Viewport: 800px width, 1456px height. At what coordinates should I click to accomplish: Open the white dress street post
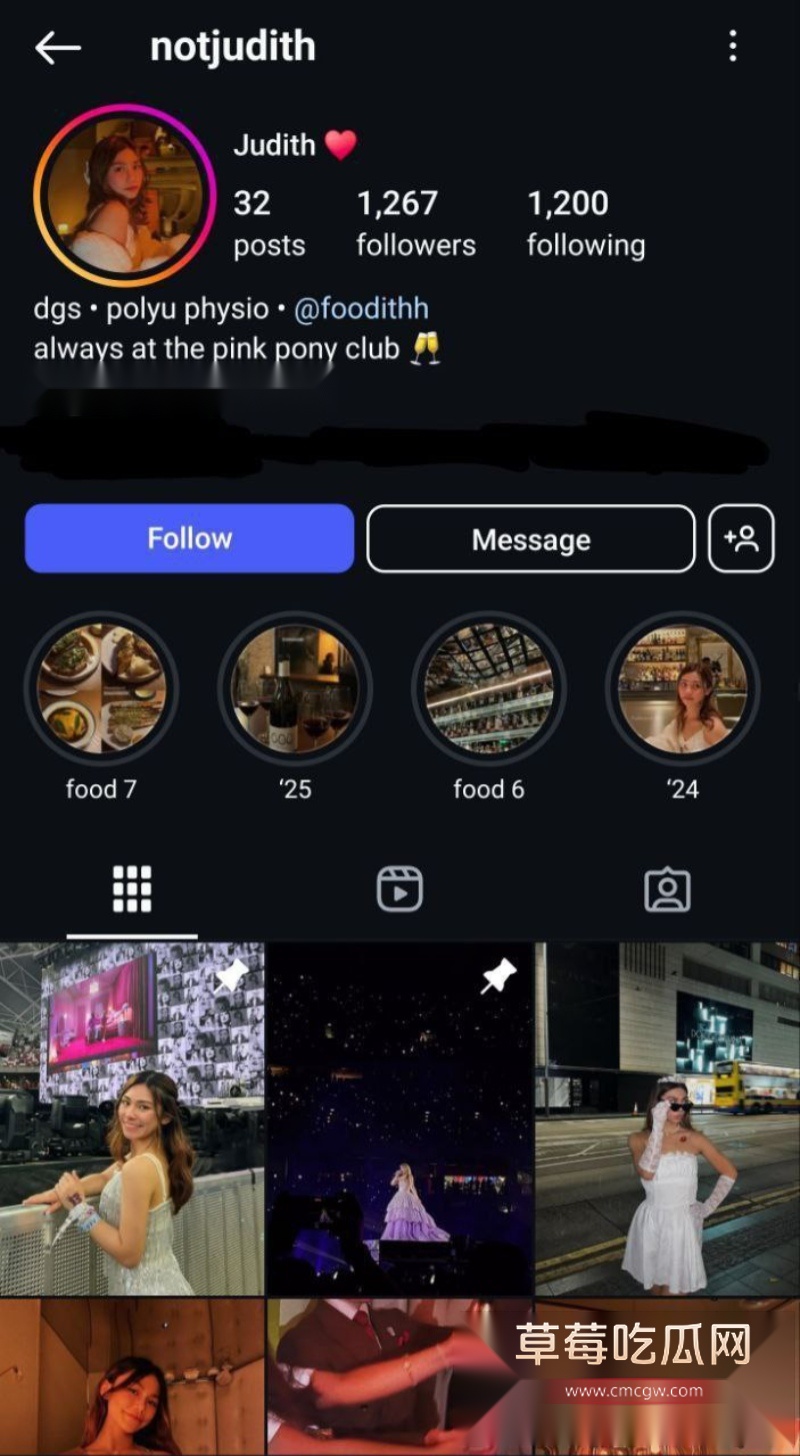tap(667, 1118)
